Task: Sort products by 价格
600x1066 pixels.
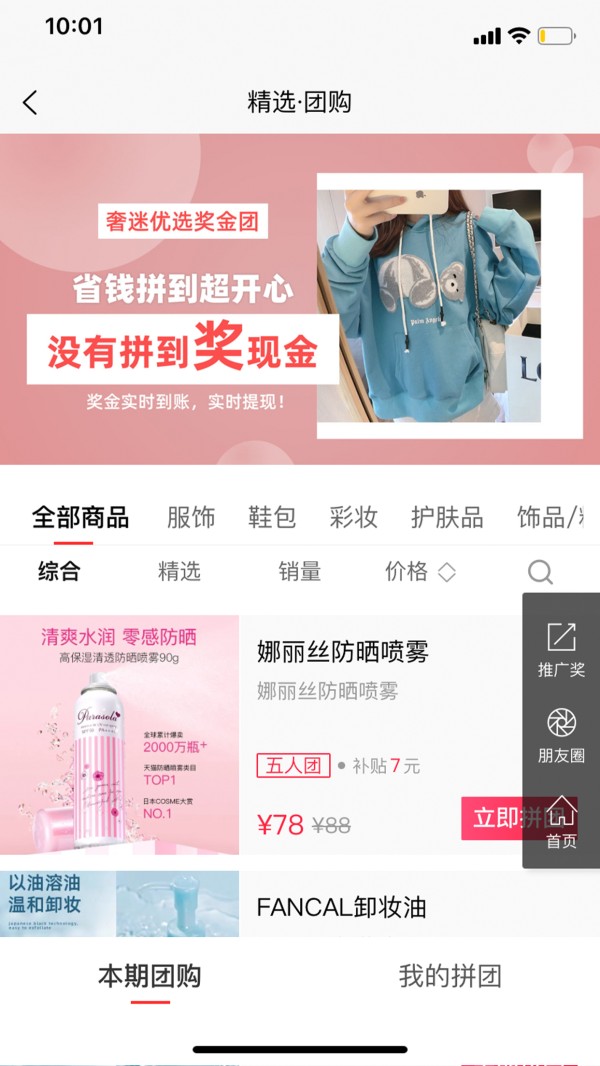Action: [x=419, y=572]
